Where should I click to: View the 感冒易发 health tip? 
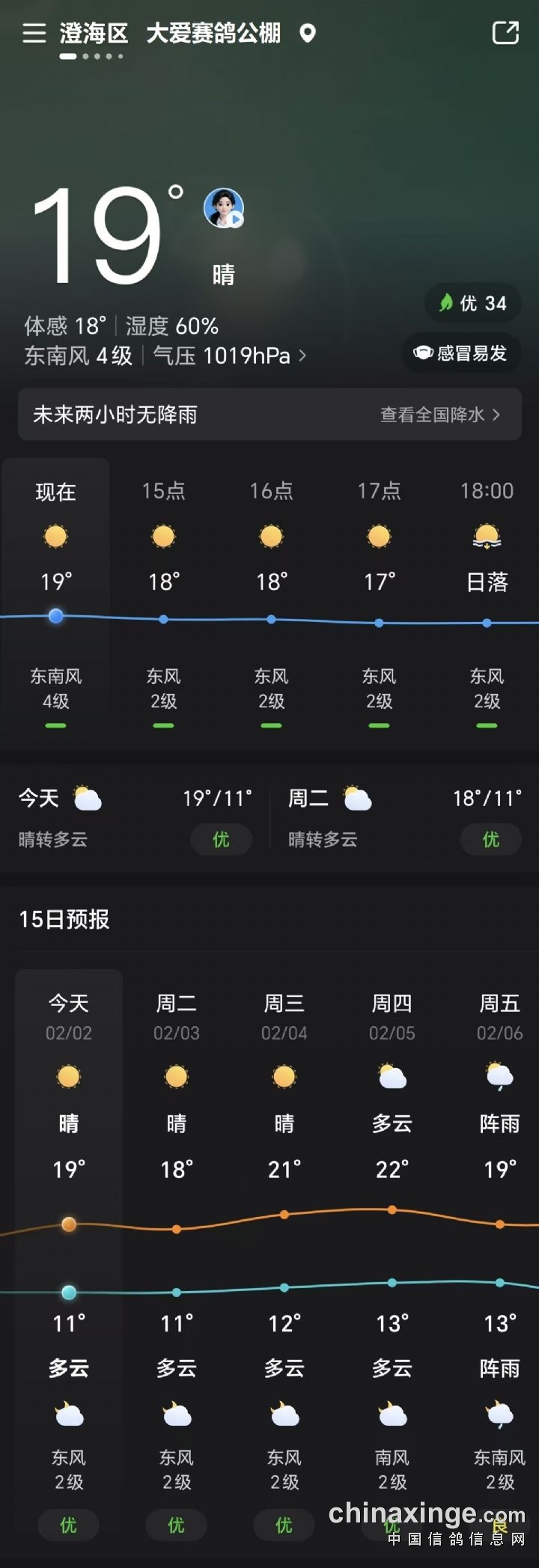point(461,353)
